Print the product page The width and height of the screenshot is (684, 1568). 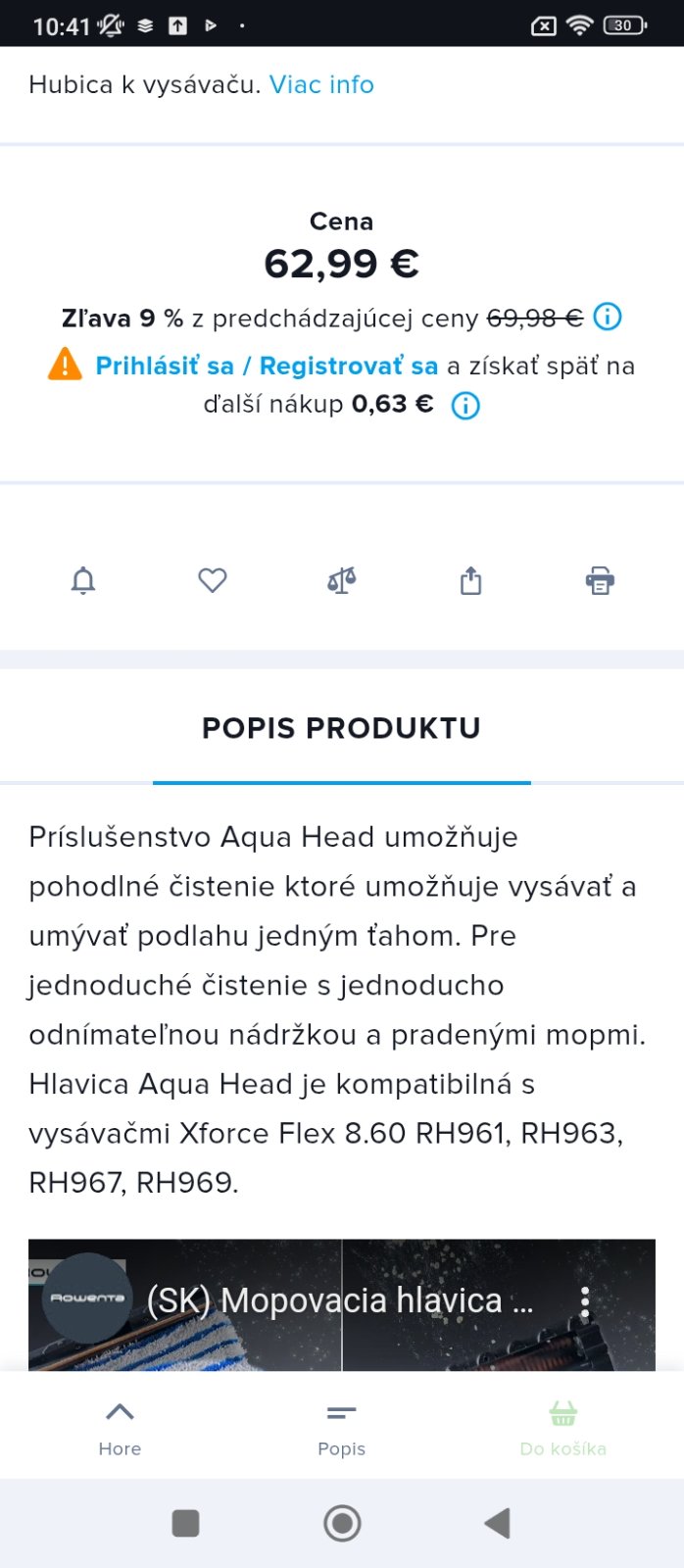pos(600,581)
